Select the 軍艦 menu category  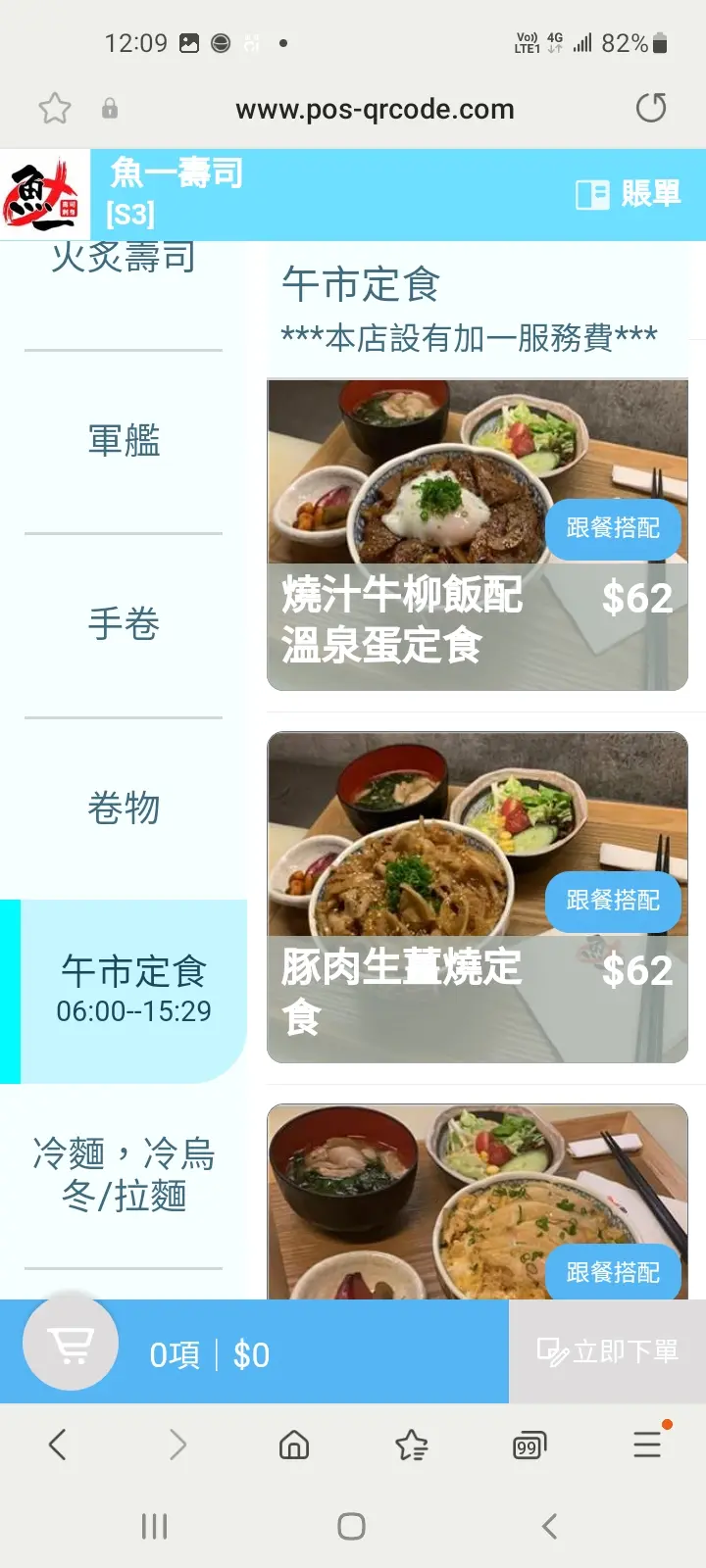pos(124,441)
